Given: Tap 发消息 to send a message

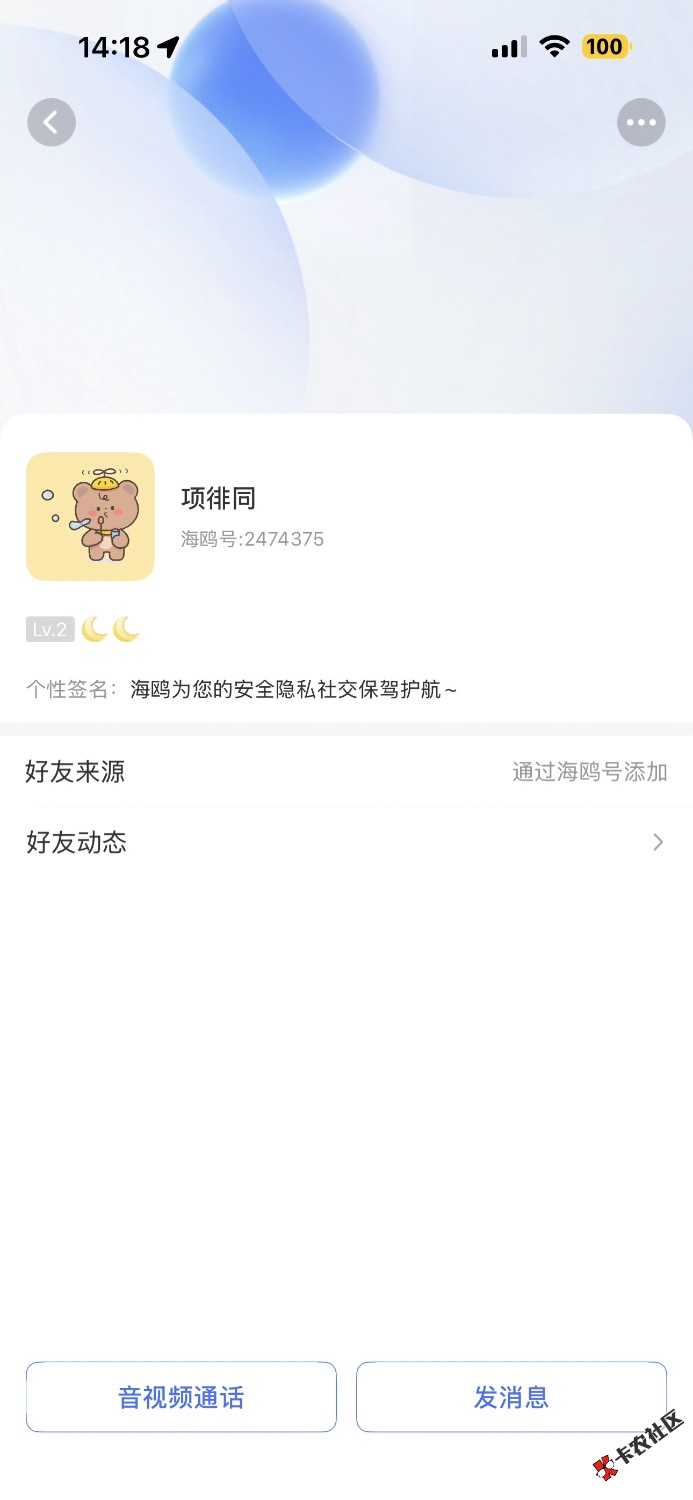Looking at the screenshot, I should tap(511, 1397).
